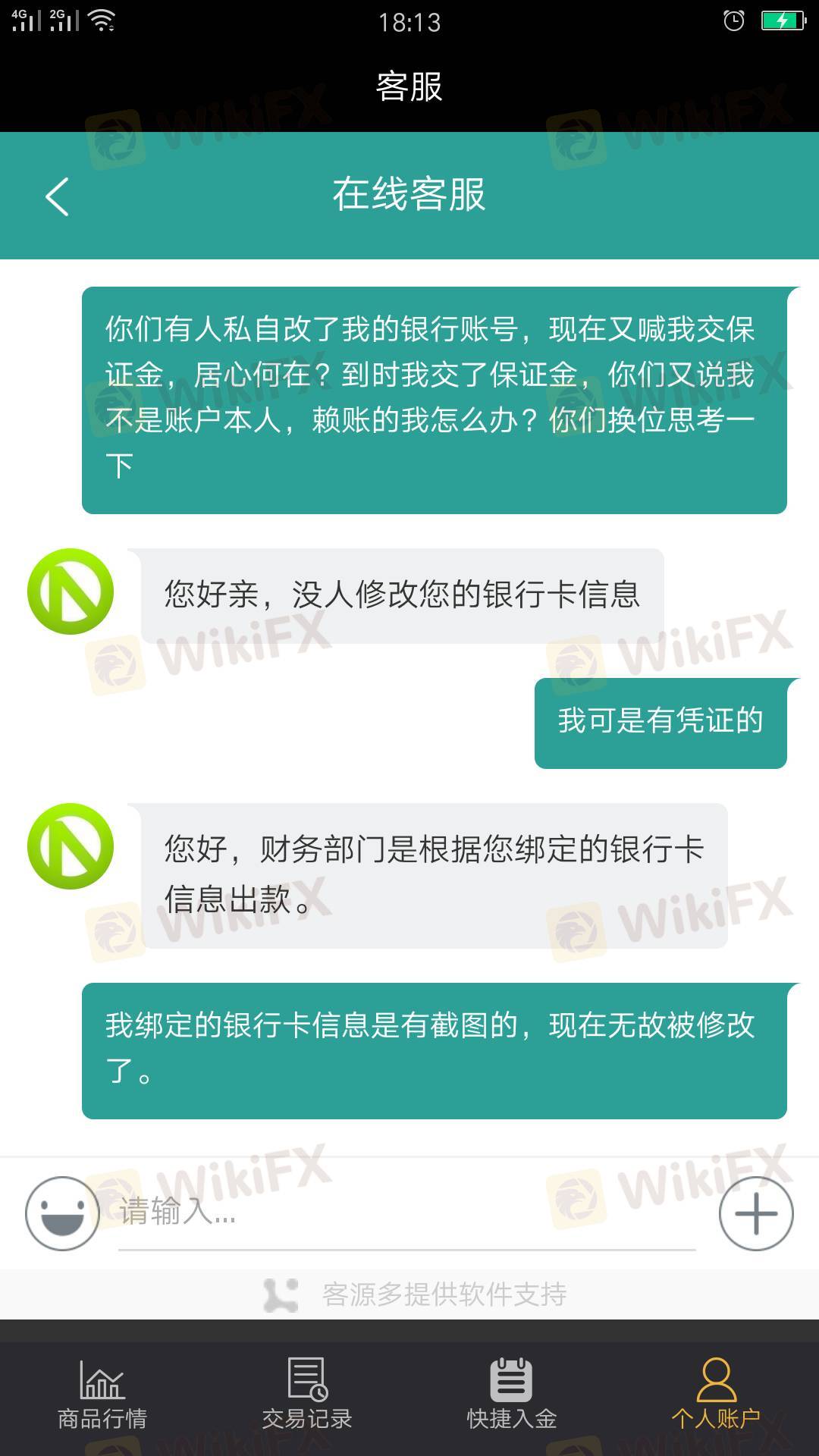Image resolution: width=819 pixels, height=1456 pixels.
Task: Tap the 请输入 message field
Action: tap(406, 1212)
